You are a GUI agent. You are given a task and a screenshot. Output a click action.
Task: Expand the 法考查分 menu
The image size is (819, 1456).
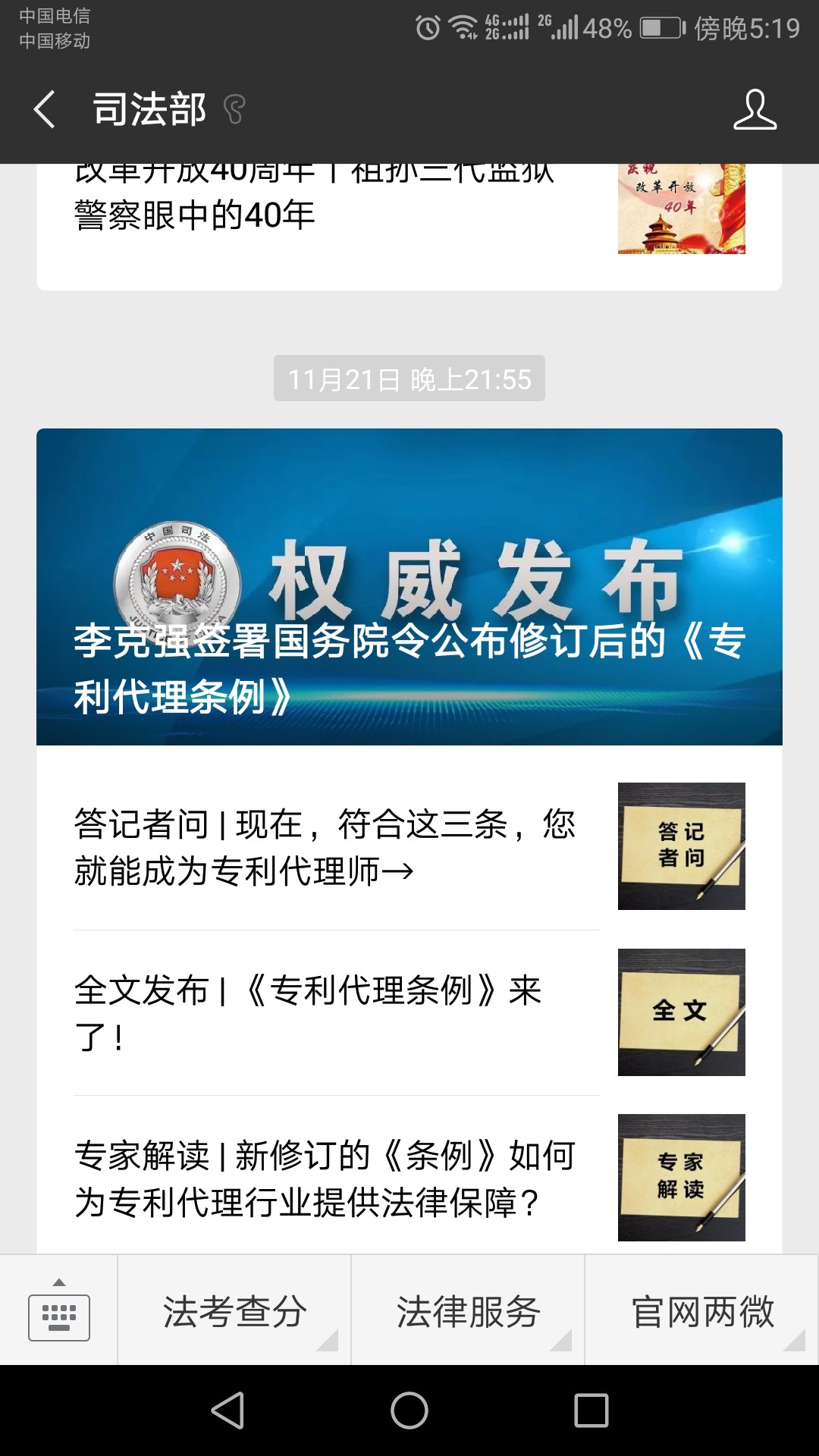click(x=235, y=1312)
